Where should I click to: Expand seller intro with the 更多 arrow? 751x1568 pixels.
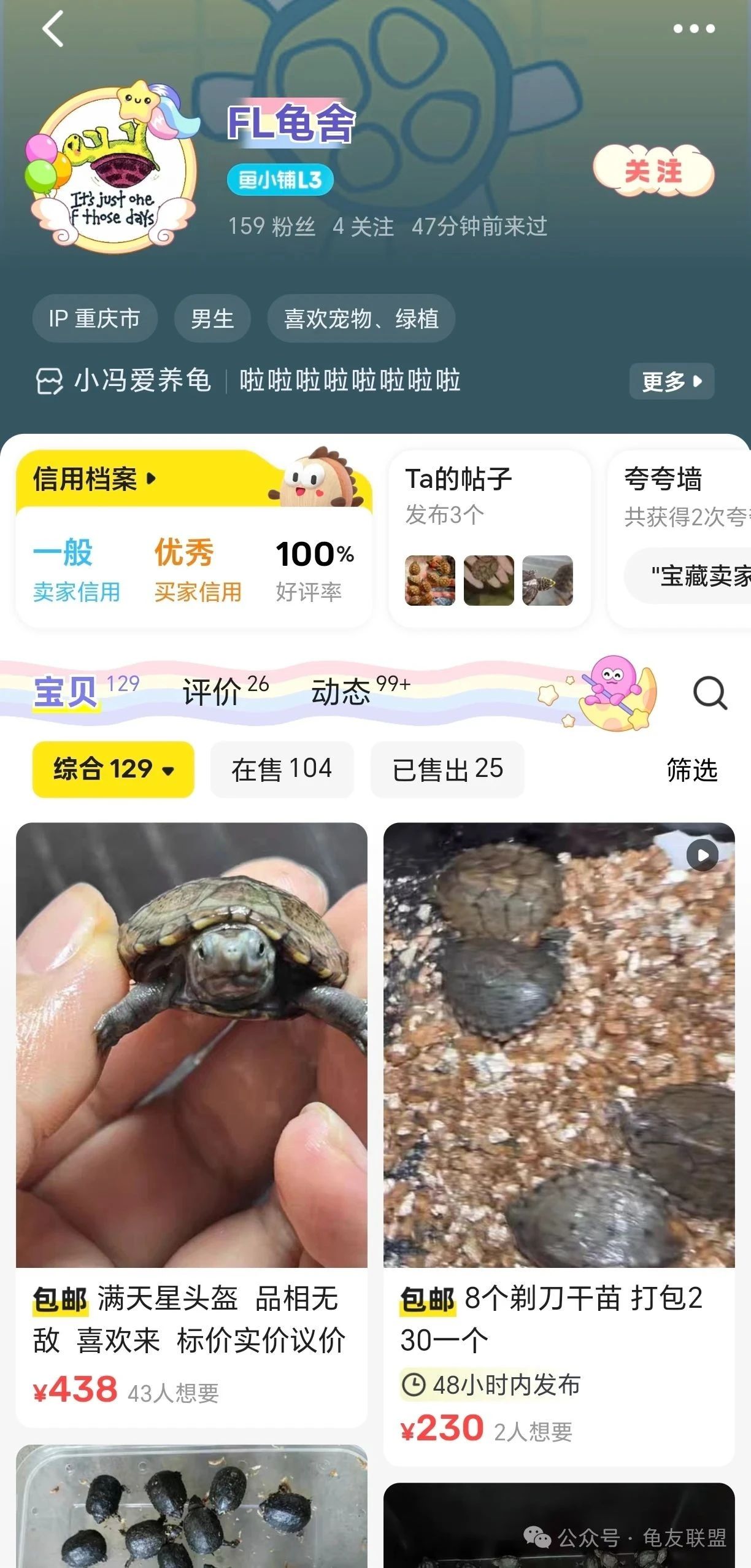coord(671,380)
